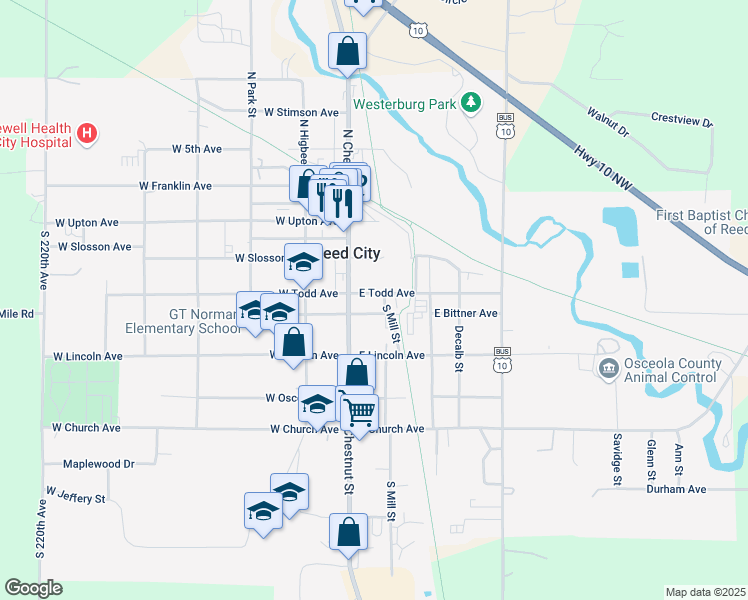Open the shopping cart marker on Church Ave
Screen dimensions: 748x600
[x=359, y=411]
